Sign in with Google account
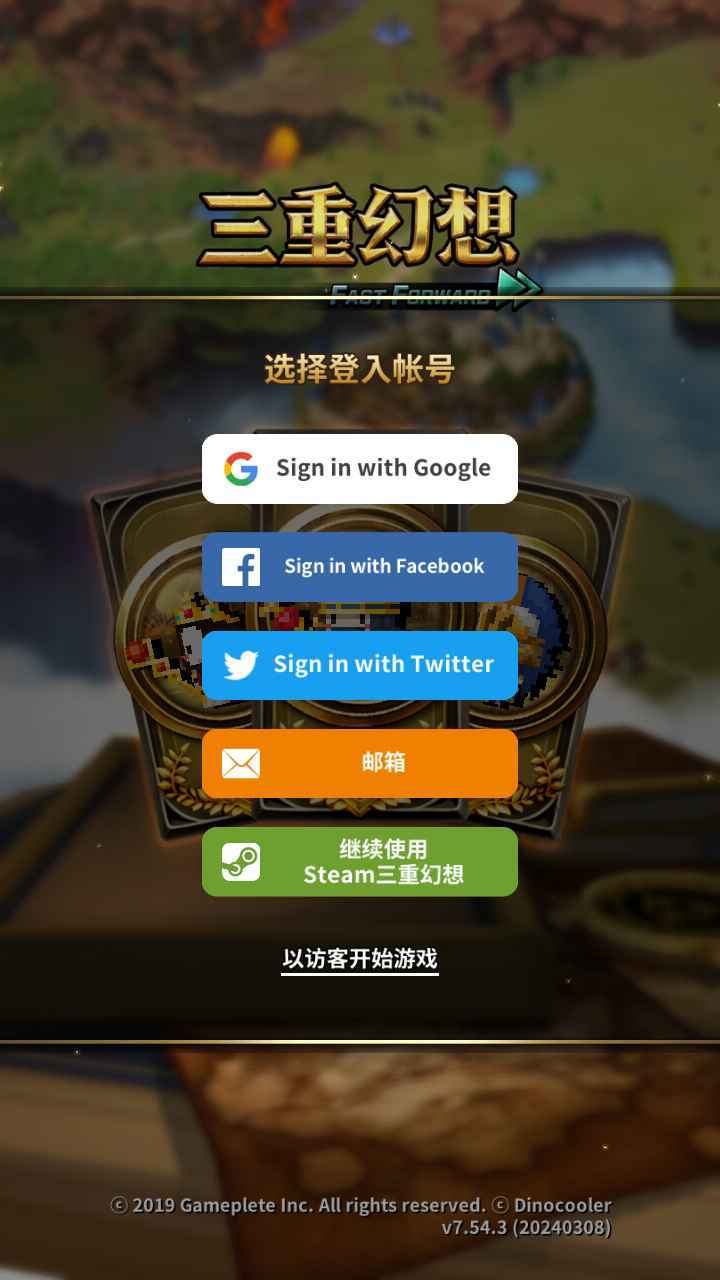The height and width of the screenshot is (1280, 720). [x=360, y=468]
